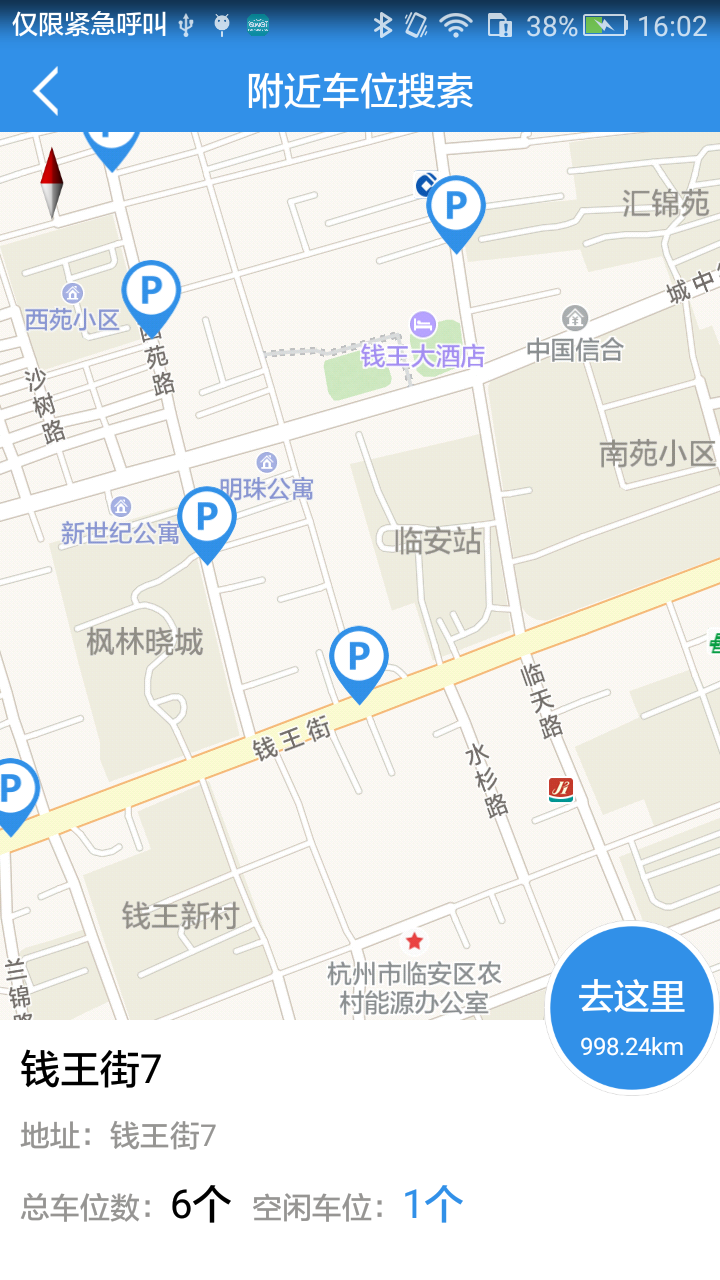Select the Ji hotel logo near 临天路

pyautogui.click(x=560, y=789)
